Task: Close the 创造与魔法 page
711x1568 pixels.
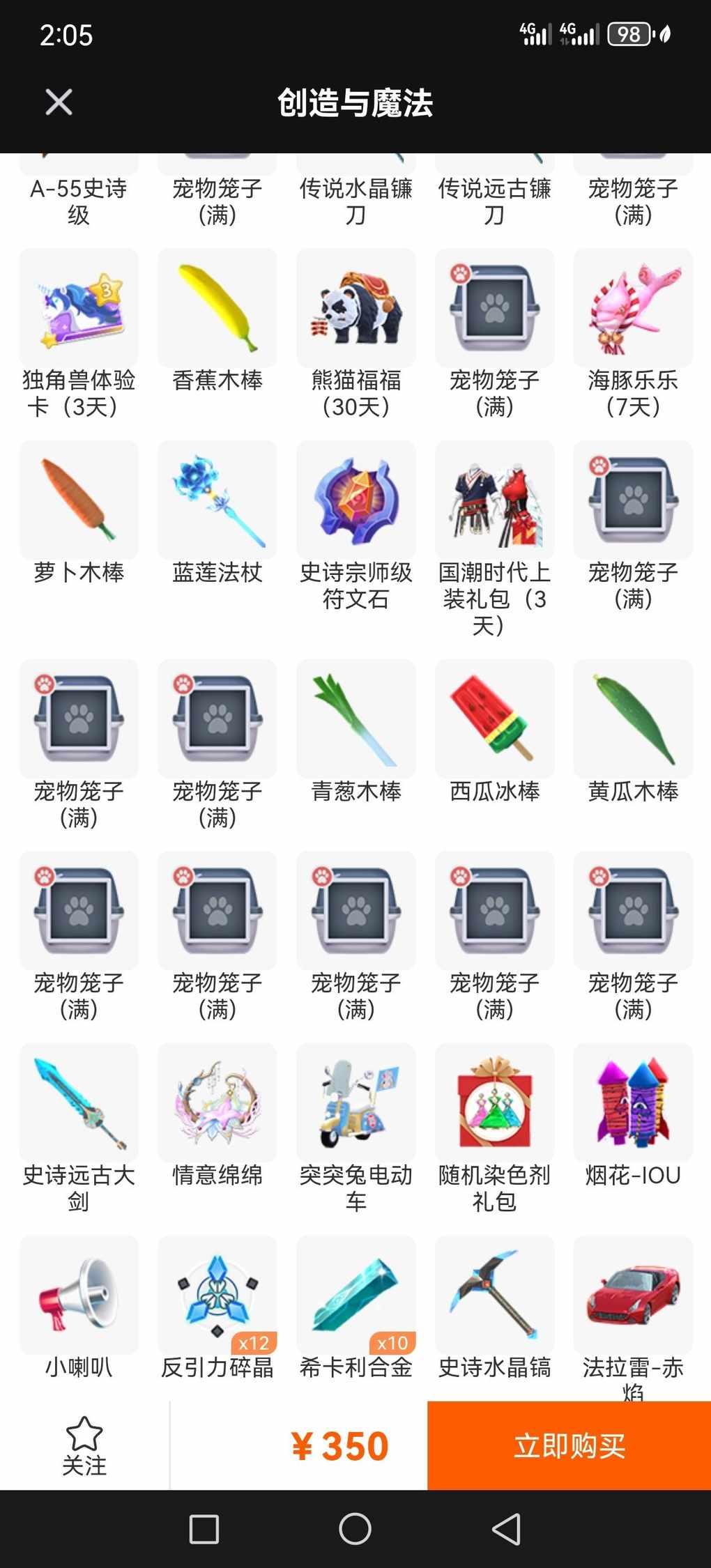Action: (59, 102)
